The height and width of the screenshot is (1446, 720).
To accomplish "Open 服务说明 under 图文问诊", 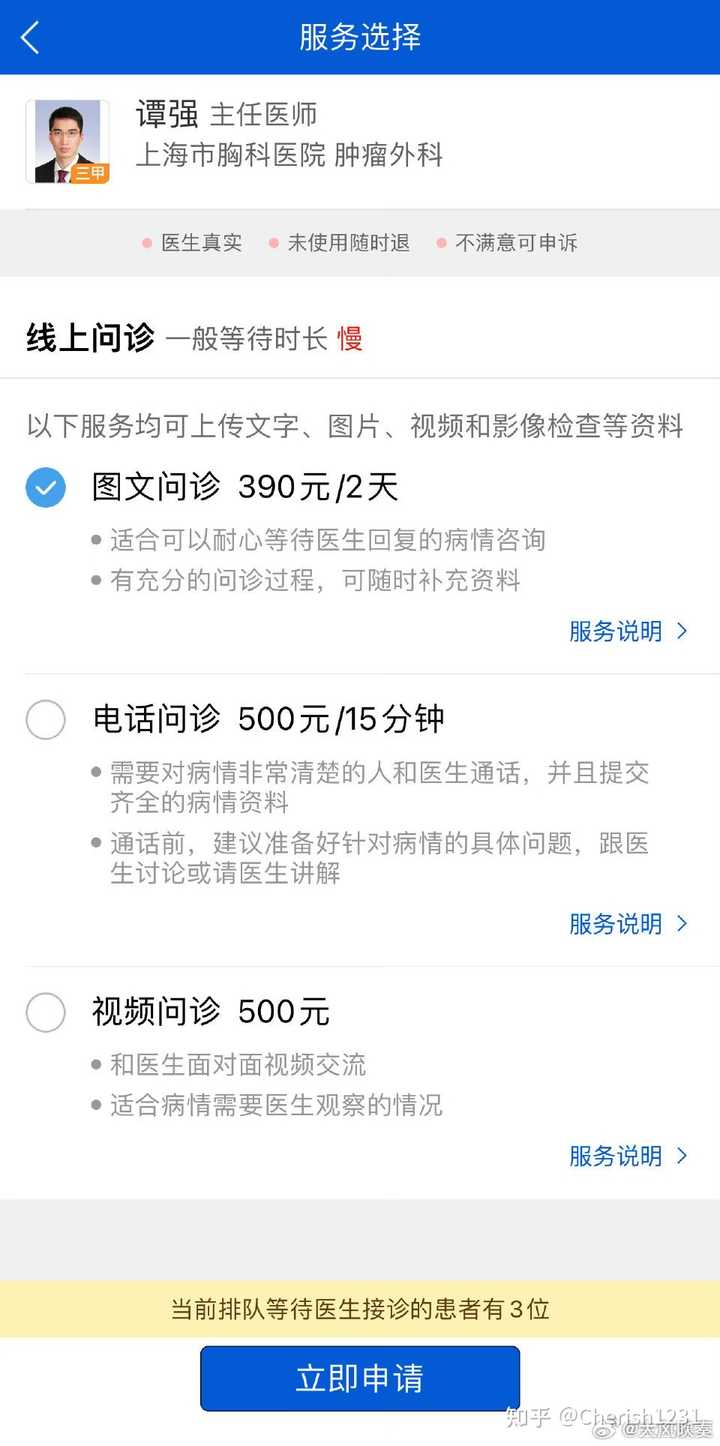I will [629, 631].
